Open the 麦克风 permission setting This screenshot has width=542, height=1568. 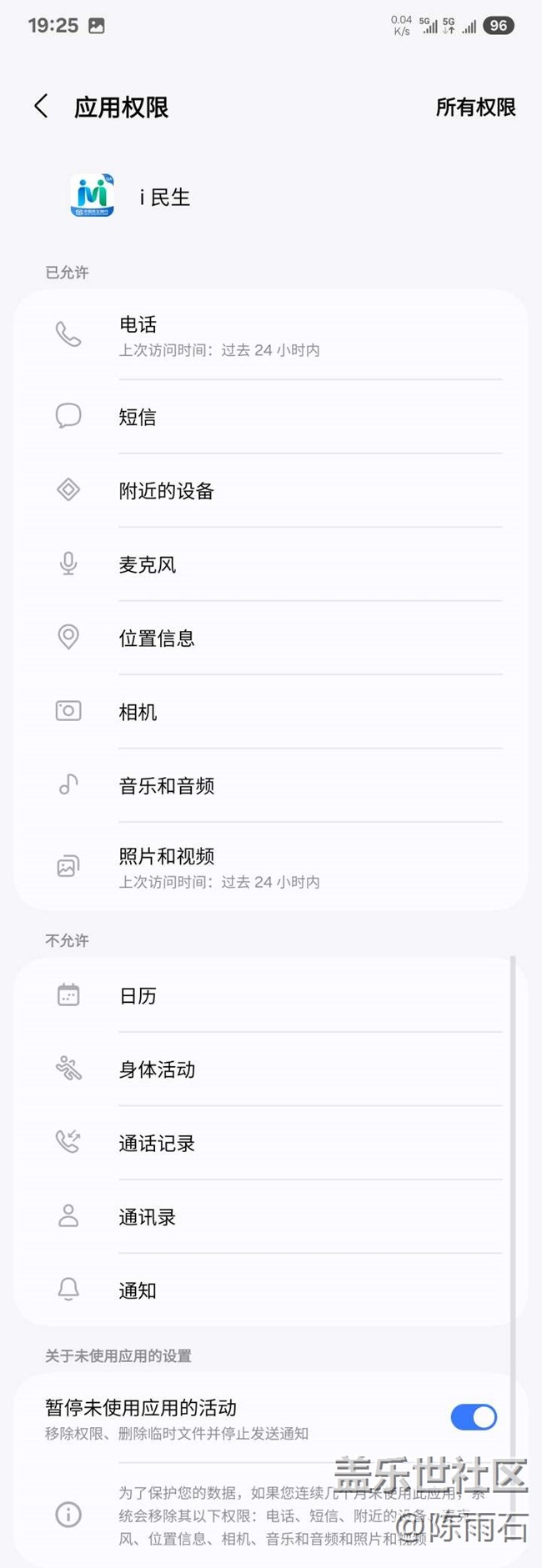pyautogui.click(x=270, y=564)
